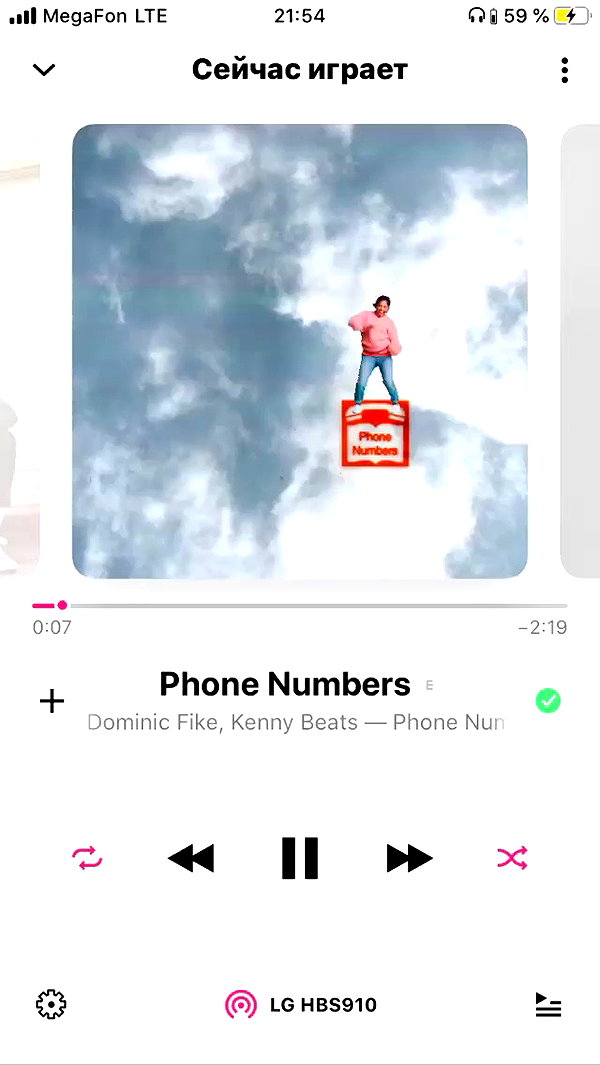Tap the green downloaded checkmark

pos(548,700)
